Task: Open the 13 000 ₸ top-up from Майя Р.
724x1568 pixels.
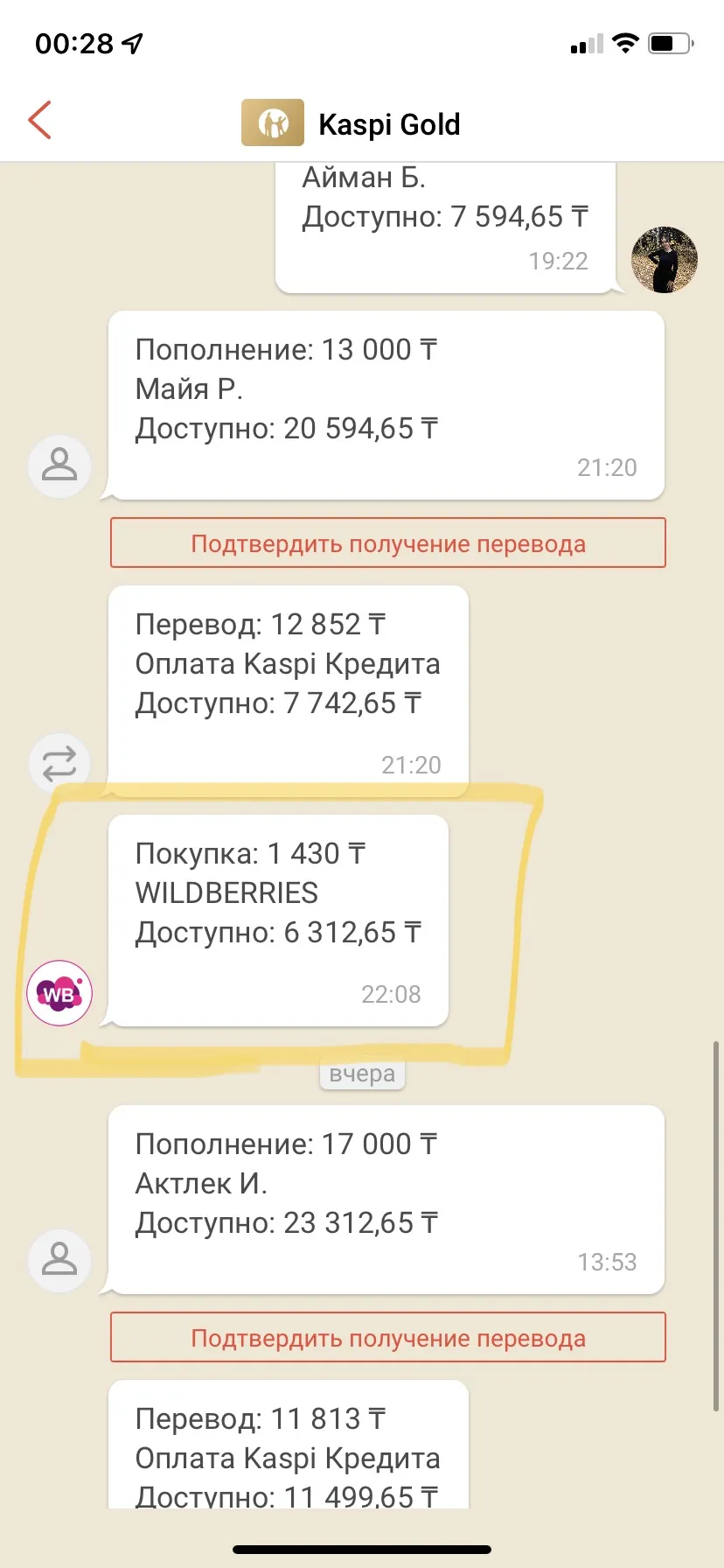Action: [386, 405]
